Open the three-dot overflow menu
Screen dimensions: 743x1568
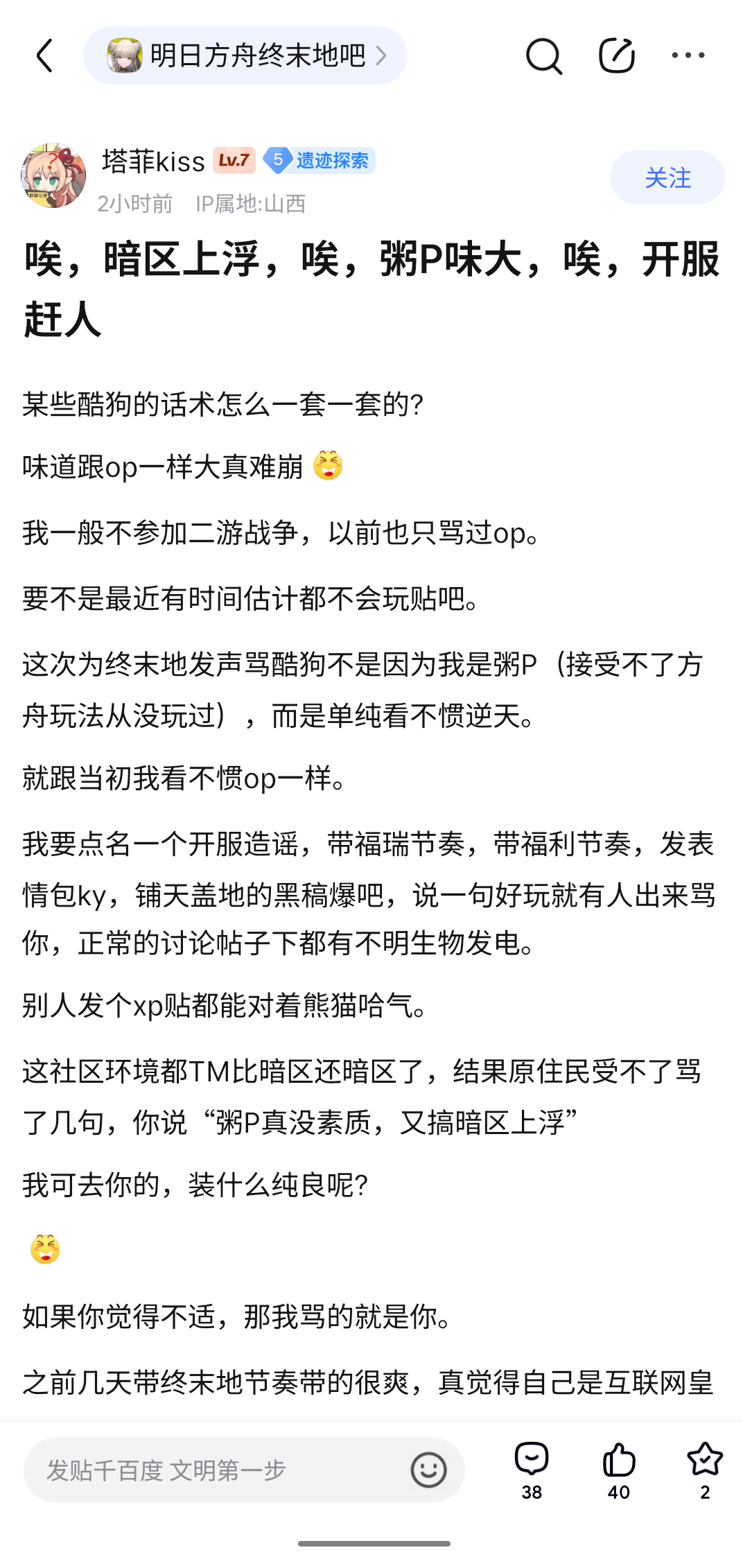(688, 55)
